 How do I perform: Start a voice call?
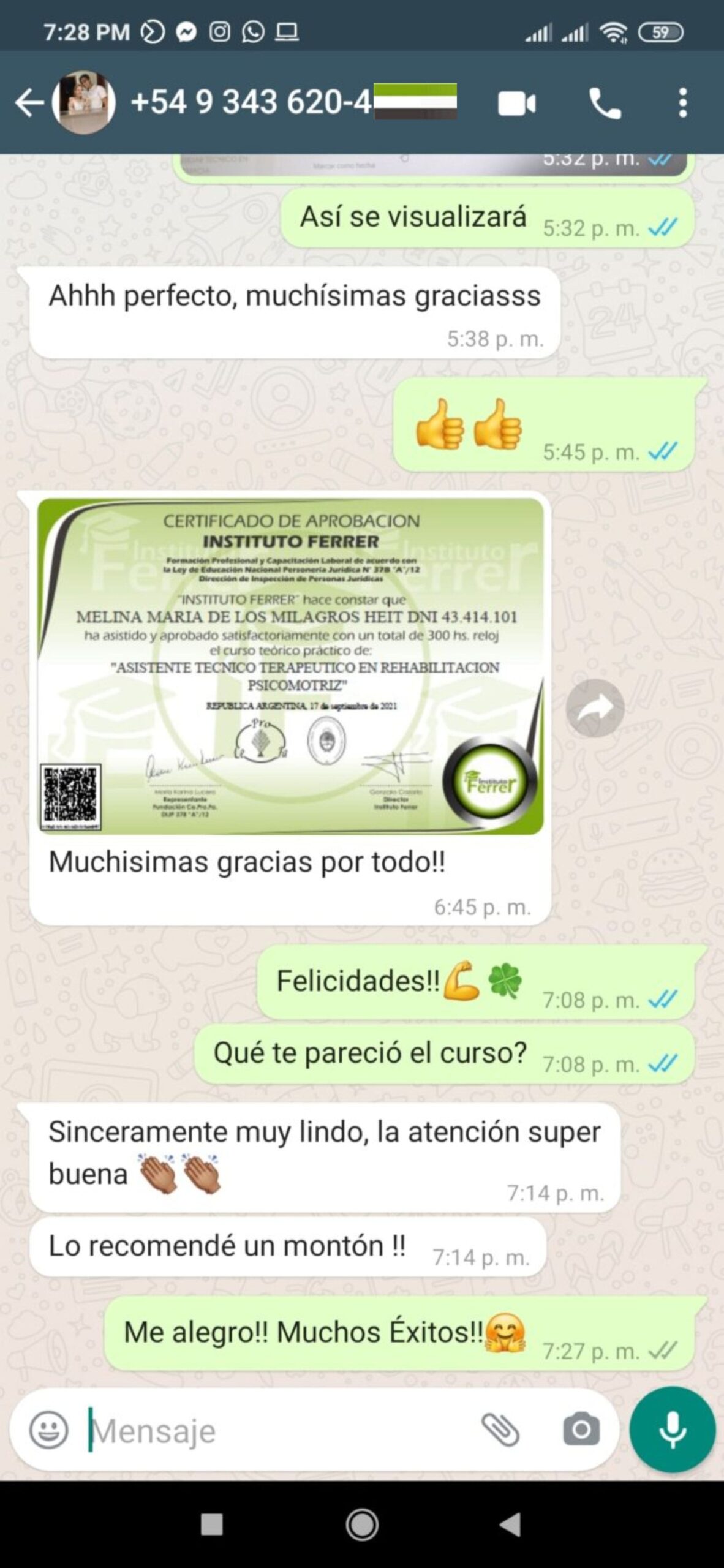(605, 104)
